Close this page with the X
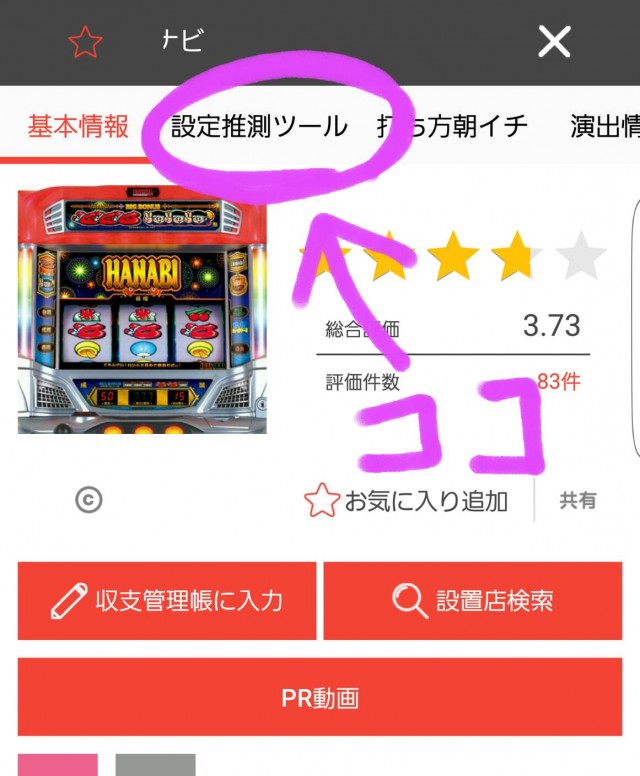This screenshot has width=640, height=776. click(554, 42)
